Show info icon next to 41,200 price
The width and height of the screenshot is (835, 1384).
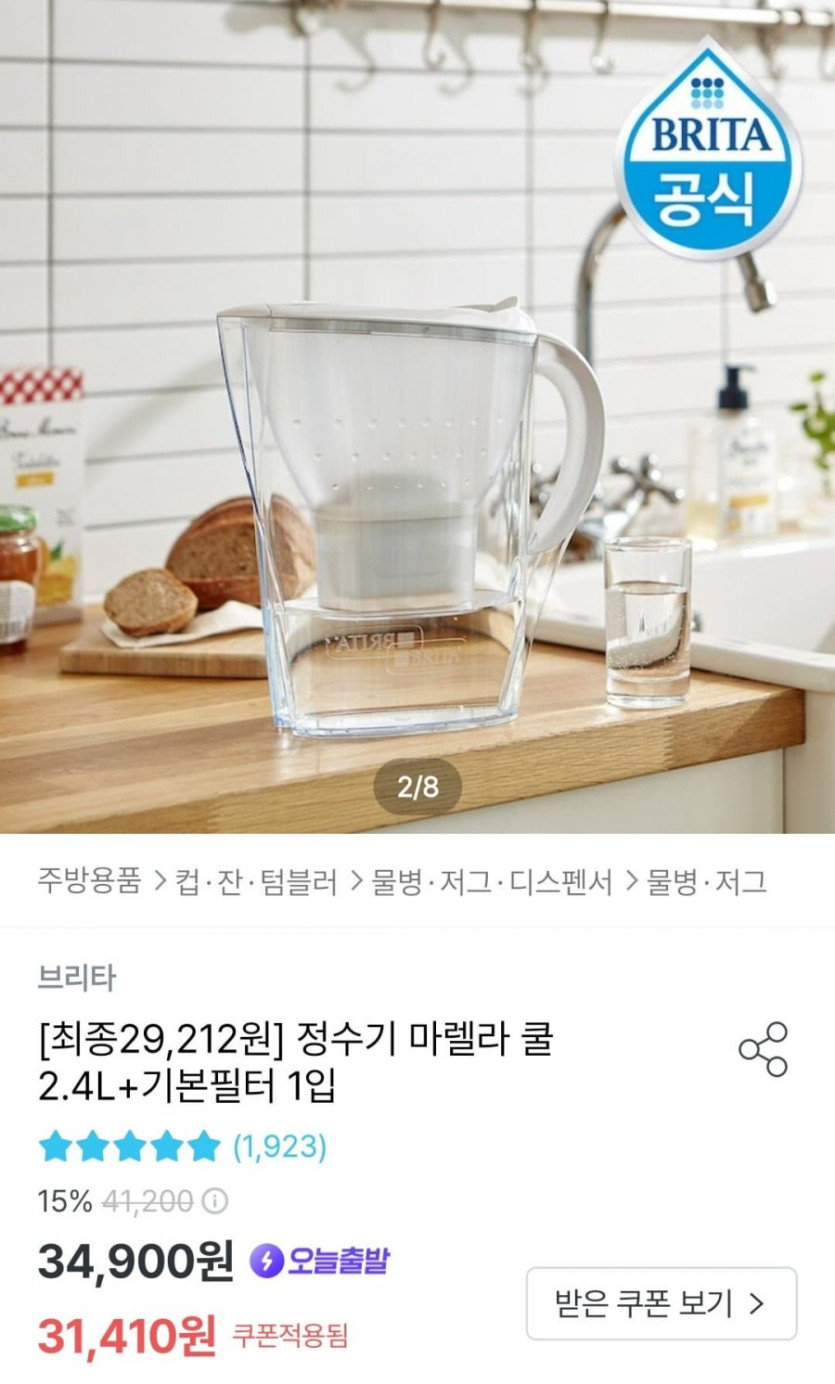214,1201
